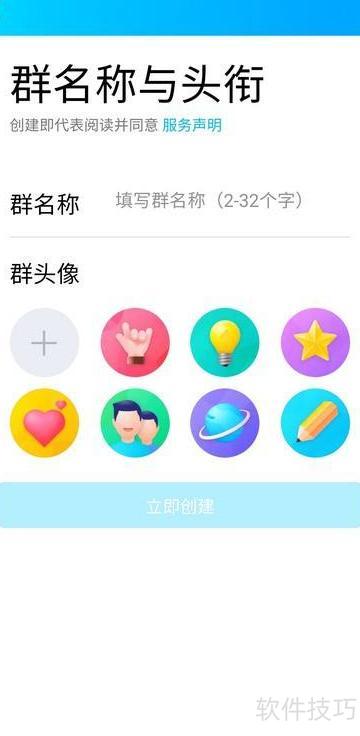Choose the two people avatar
The image size is (360, 736).
click(x=135, y=423)
